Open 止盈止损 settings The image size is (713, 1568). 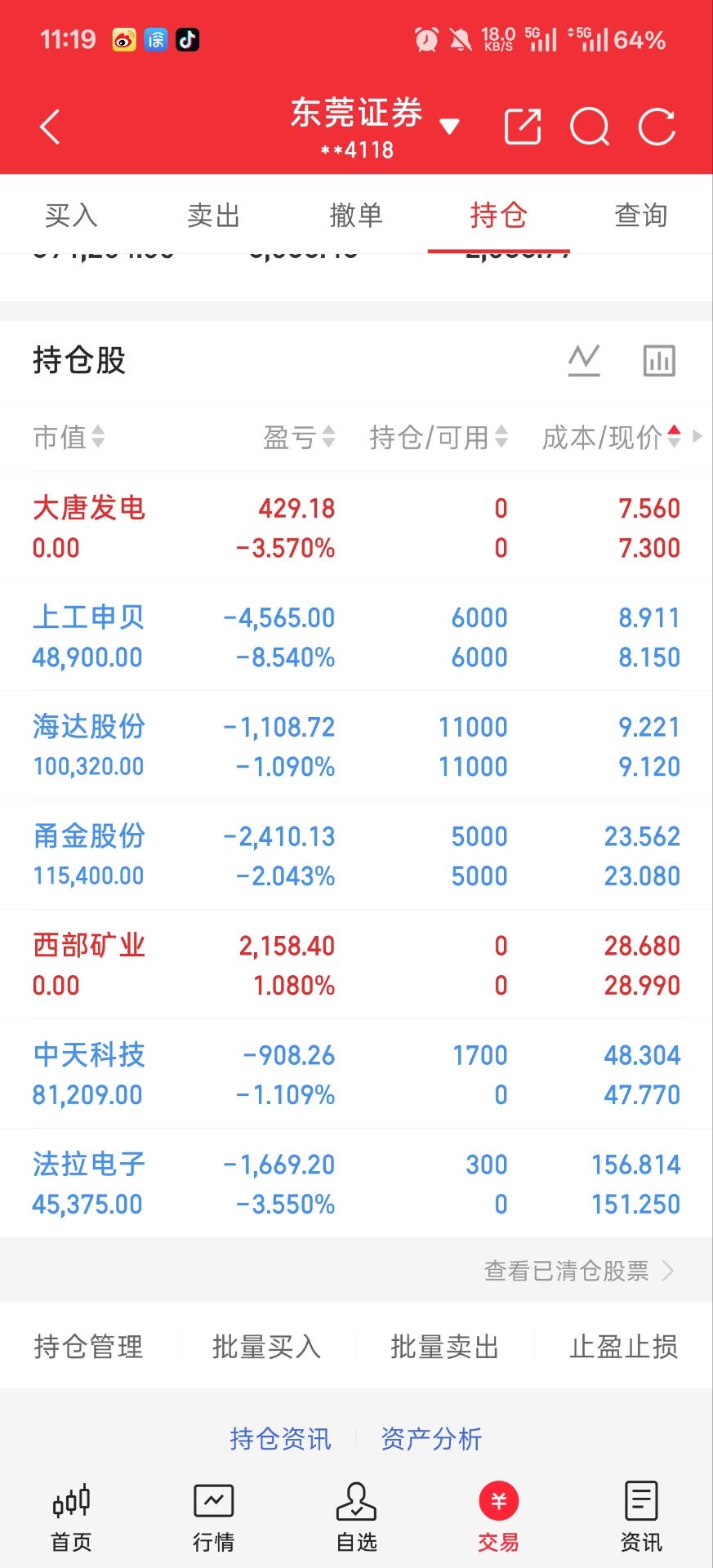pos(623,1347)
